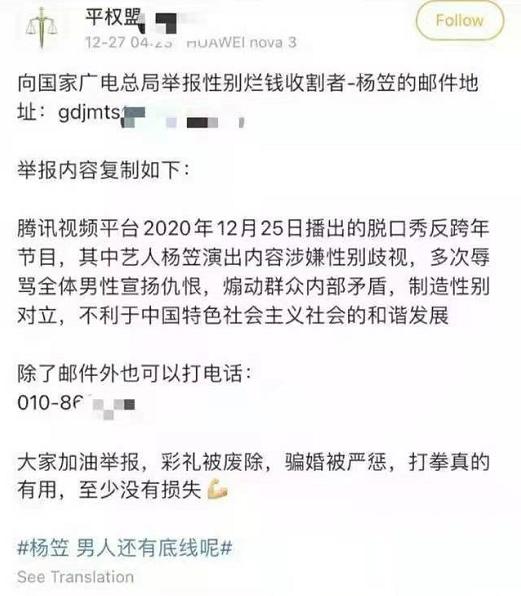Tap See Translation under the post

[75, 577]
